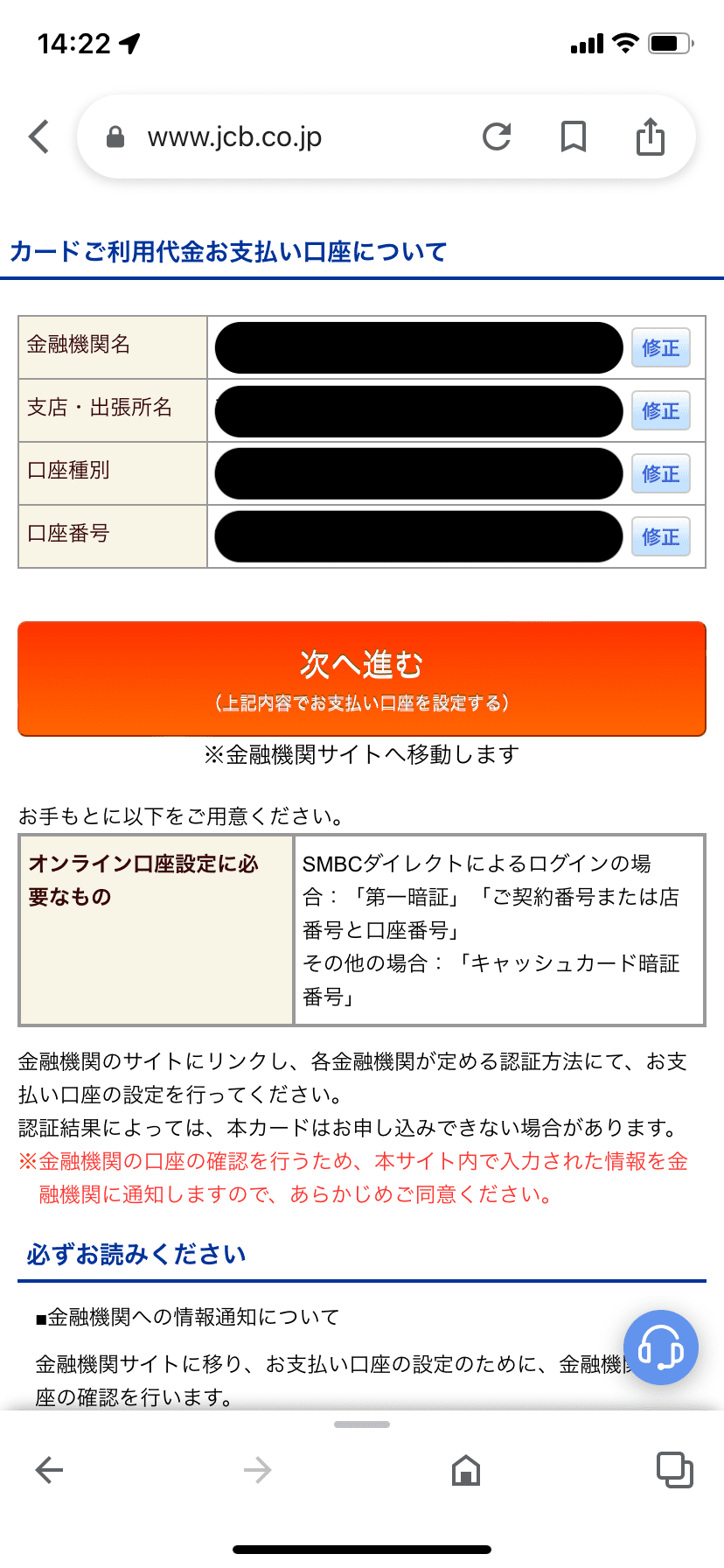The image size is (724, 1568).
Task: Reload the JCB page
Action: (497, 136)
